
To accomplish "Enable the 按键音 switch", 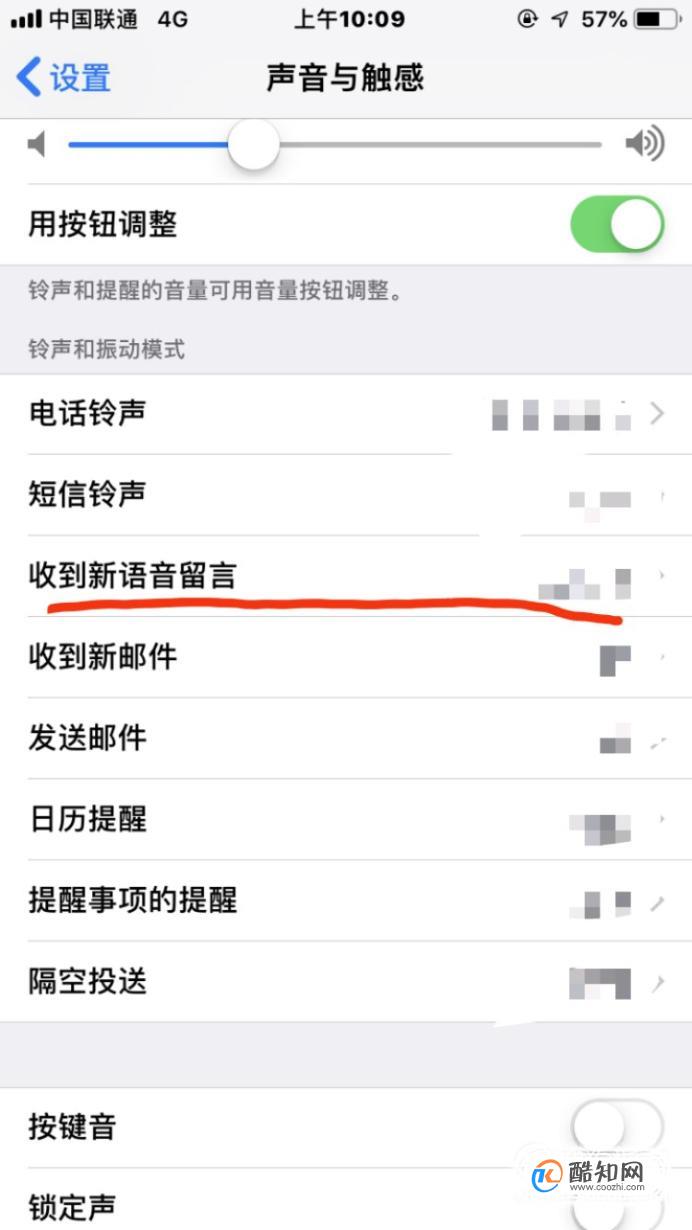I will 616,1127.
